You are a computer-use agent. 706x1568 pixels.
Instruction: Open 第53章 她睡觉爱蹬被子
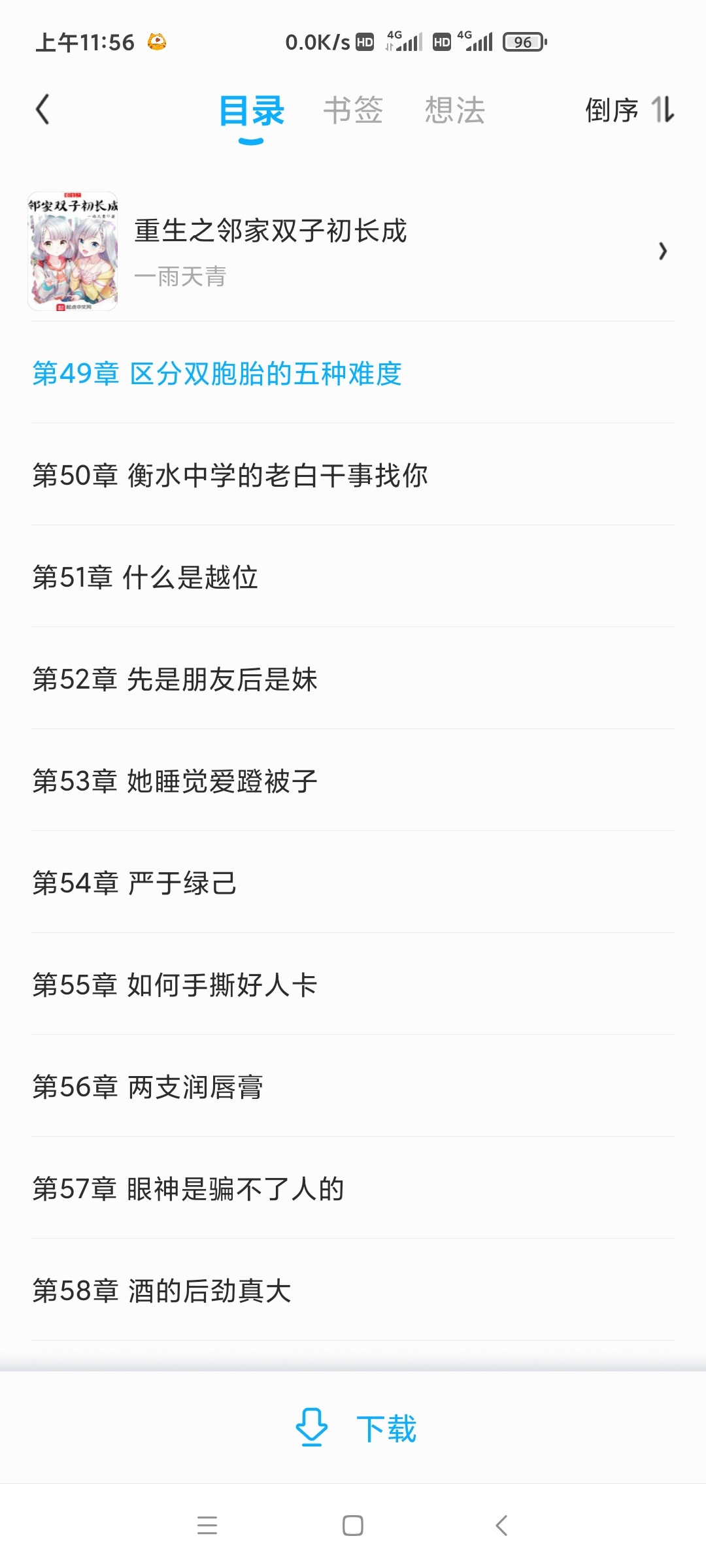click(x=175, y=781)
